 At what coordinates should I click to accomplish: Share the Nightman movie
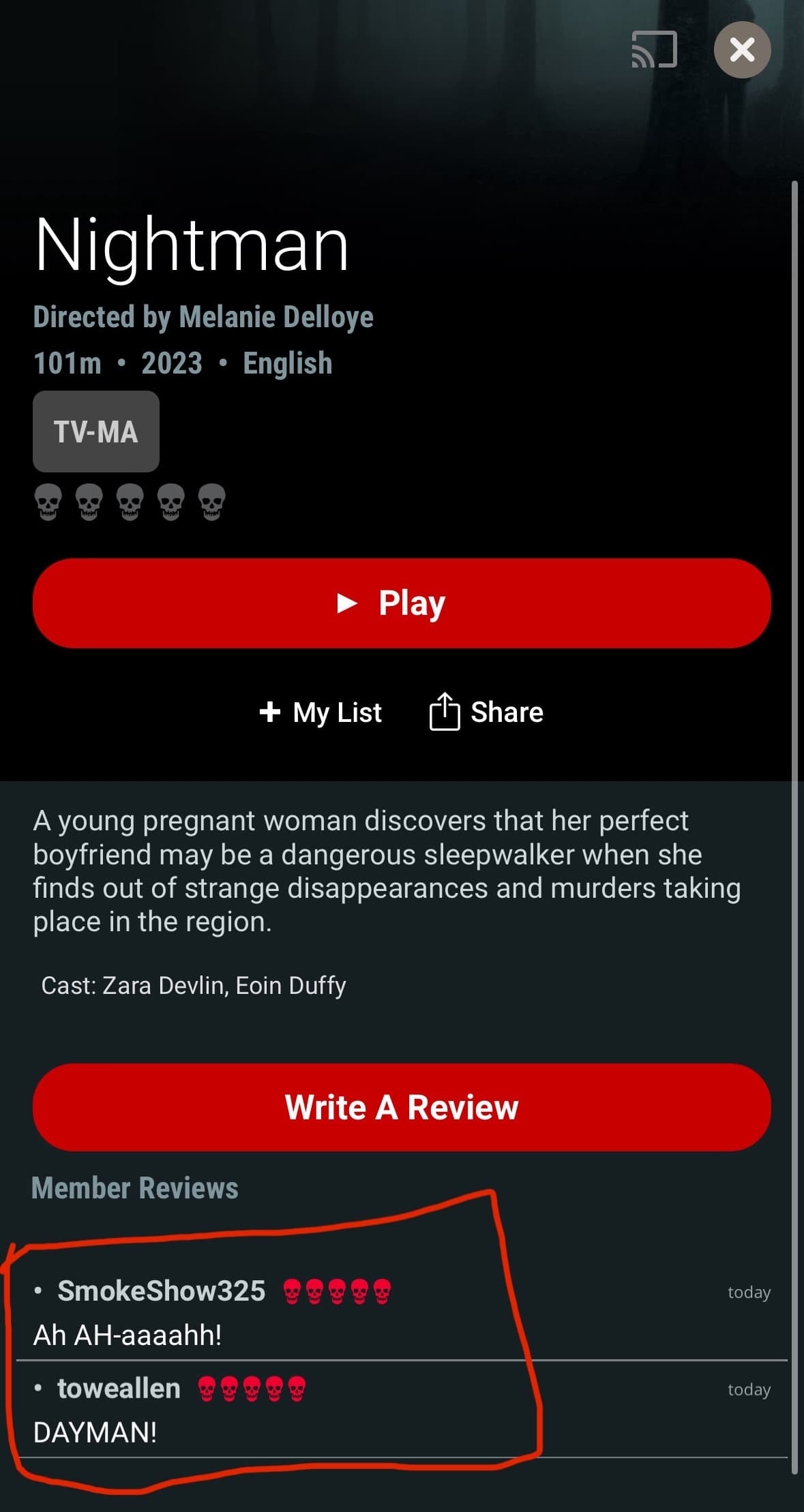click(x=486, y=712)
